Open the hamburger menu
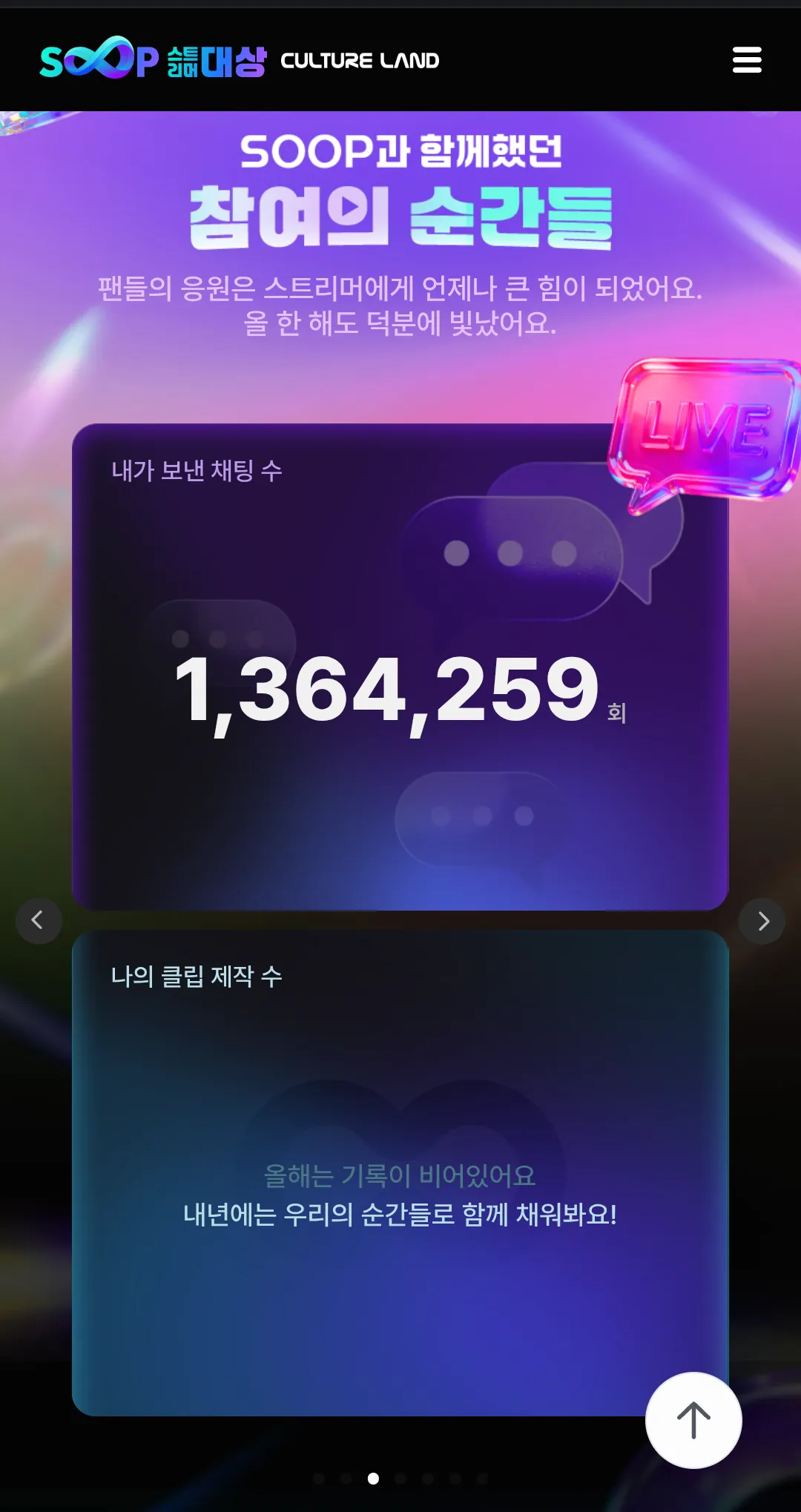The height and width of the screenshot is (1512, 801). (746, 59)
